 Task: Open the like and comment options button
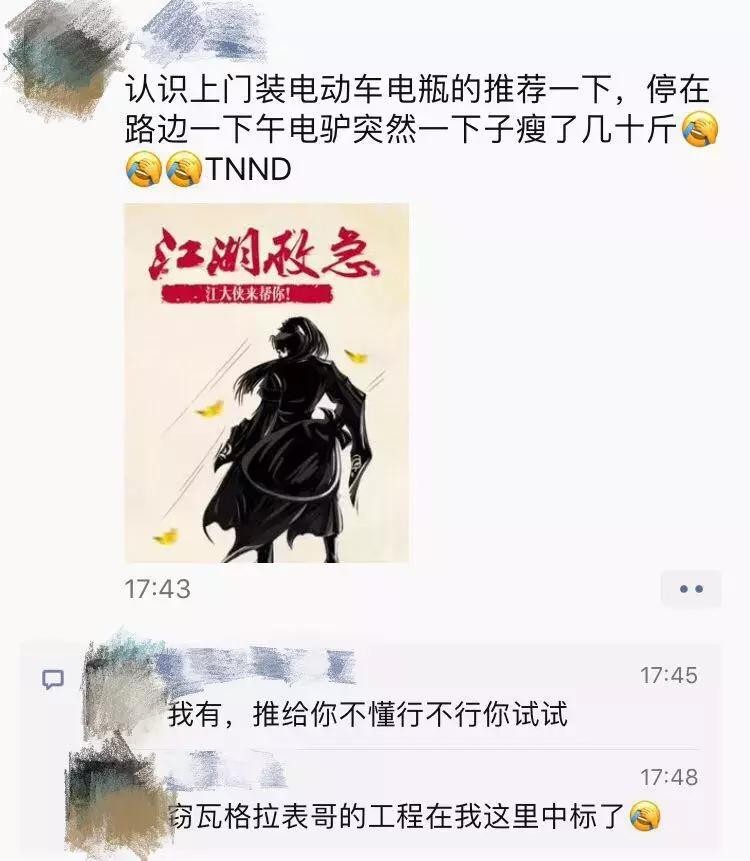pyautogui.click(x=690, y=589)
